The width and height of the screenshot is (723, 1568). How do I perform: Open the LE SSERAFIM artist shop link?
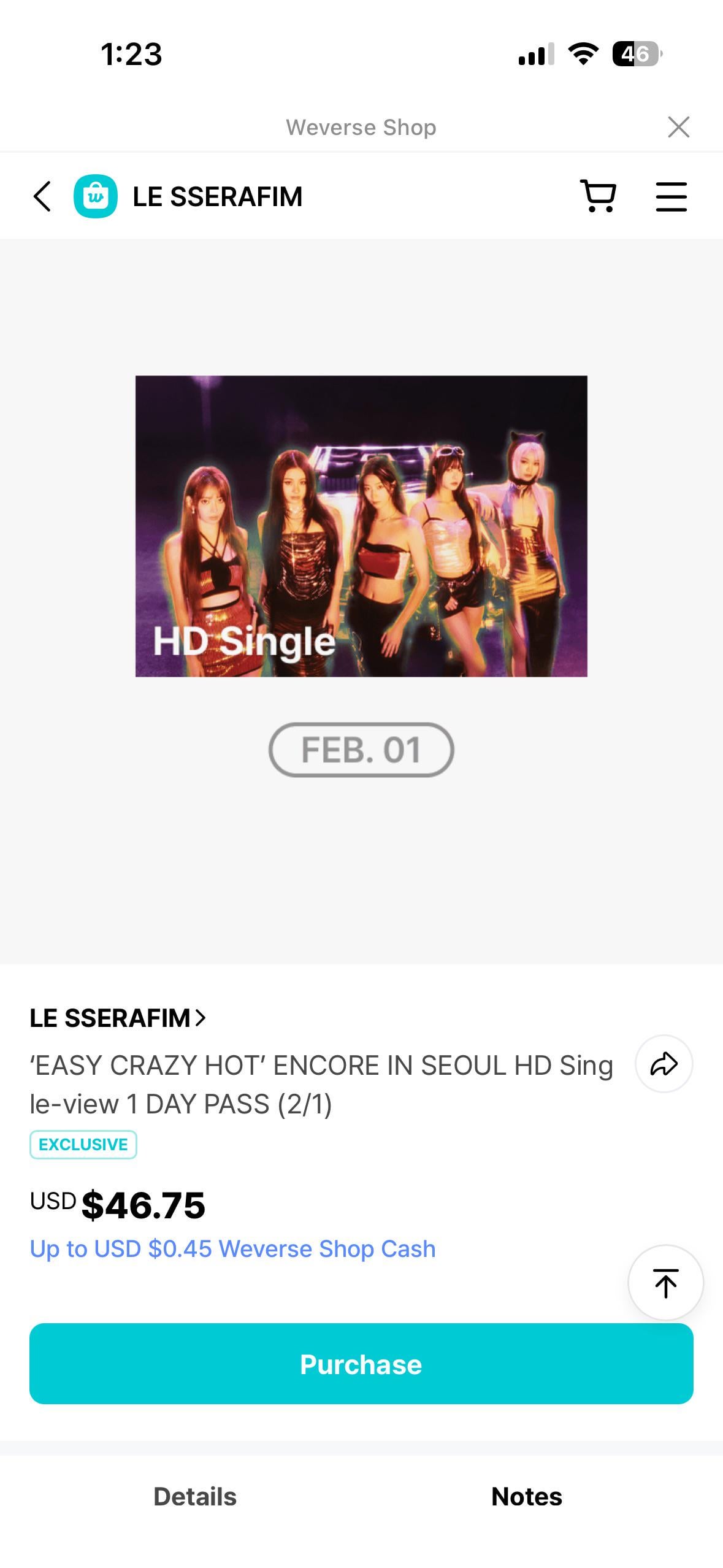[118, 1018]
